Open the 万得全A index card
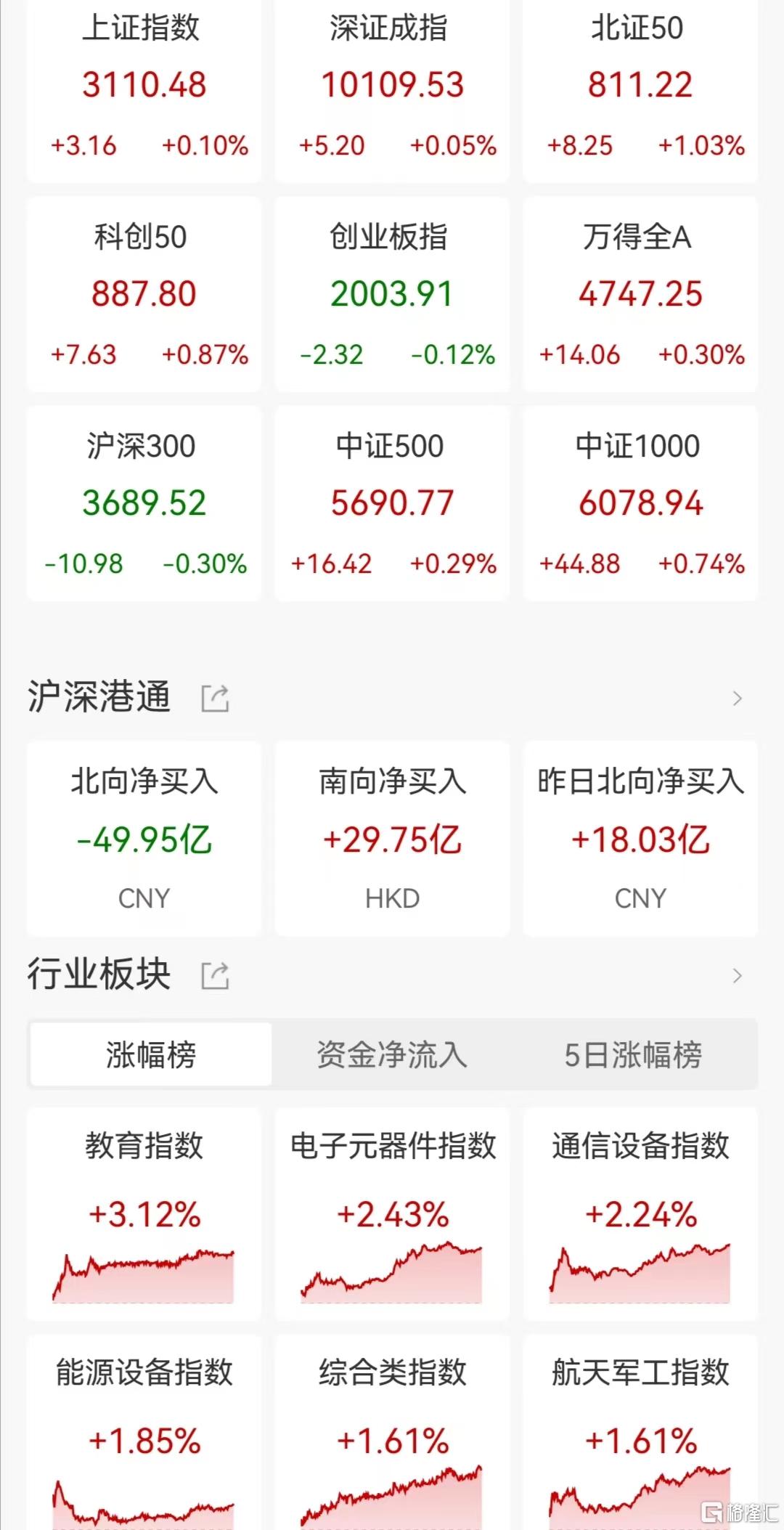The image size is (784, 1530). [x=640, y=295]
